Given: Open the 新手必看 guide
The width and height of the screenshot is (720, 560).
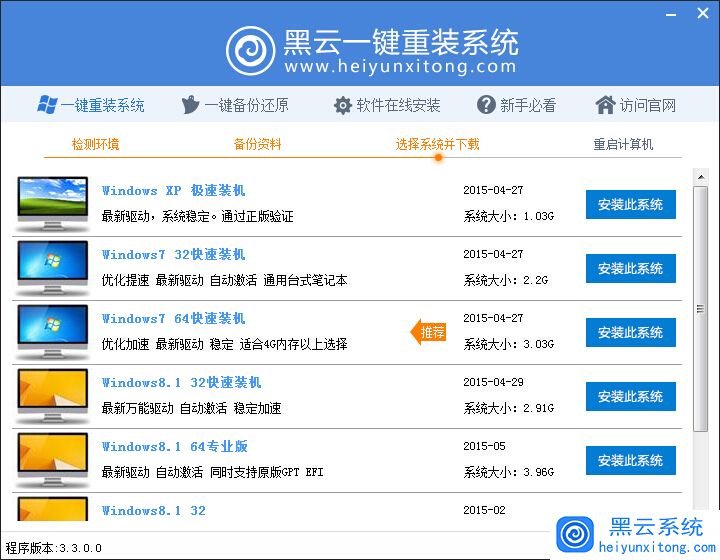Looking at the screenshot, I should click(516, 105).
